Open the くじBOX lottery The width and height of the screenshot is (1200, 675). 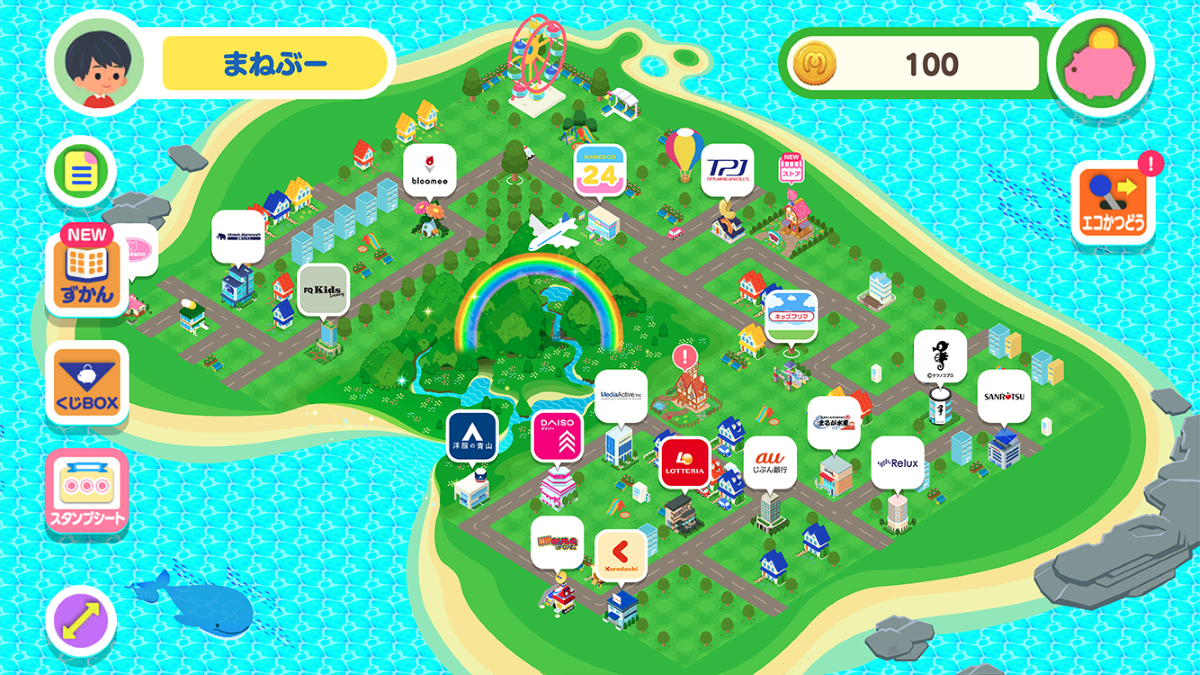pos(88,383)
